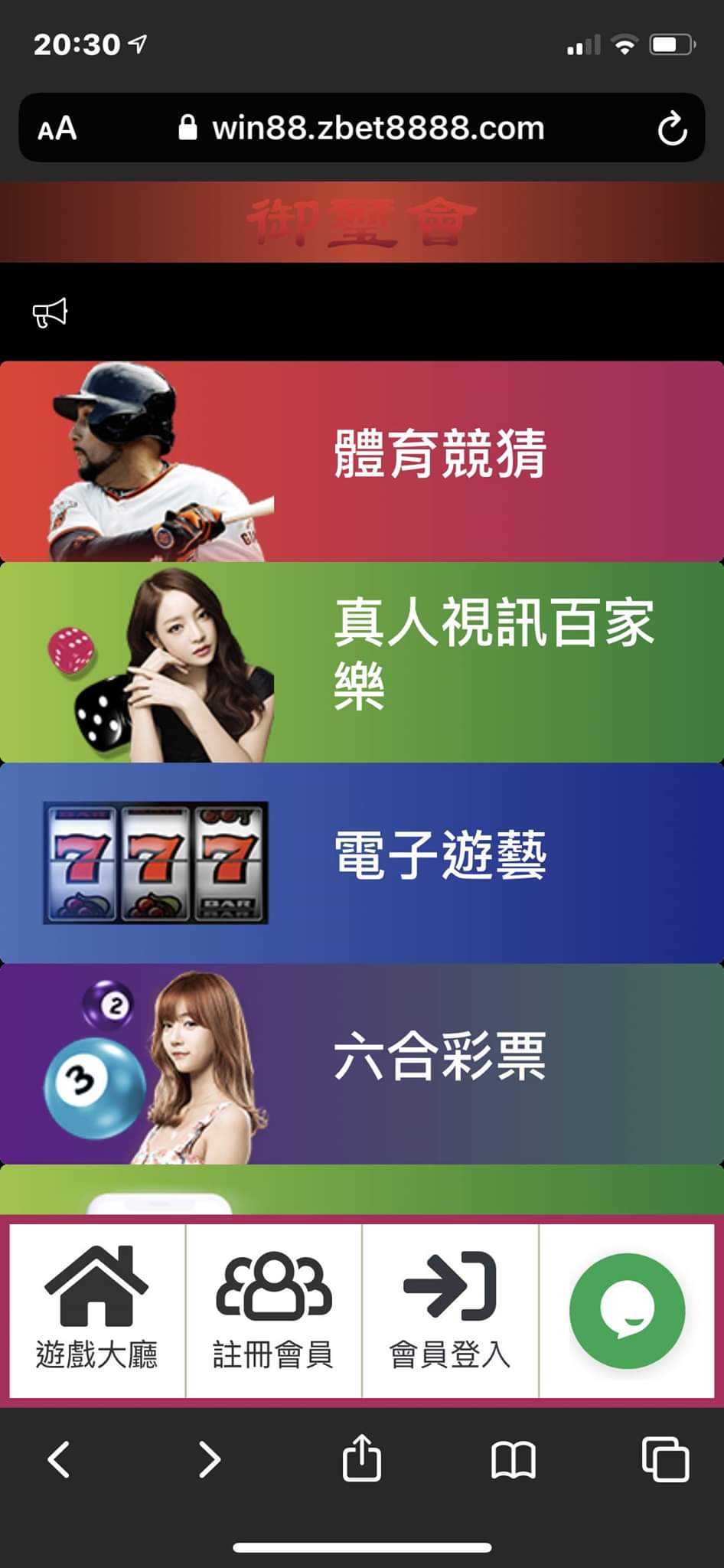Tap the address bar with win88.zbet8888.com
724x1568 pixels.
(x=362, y=128)
